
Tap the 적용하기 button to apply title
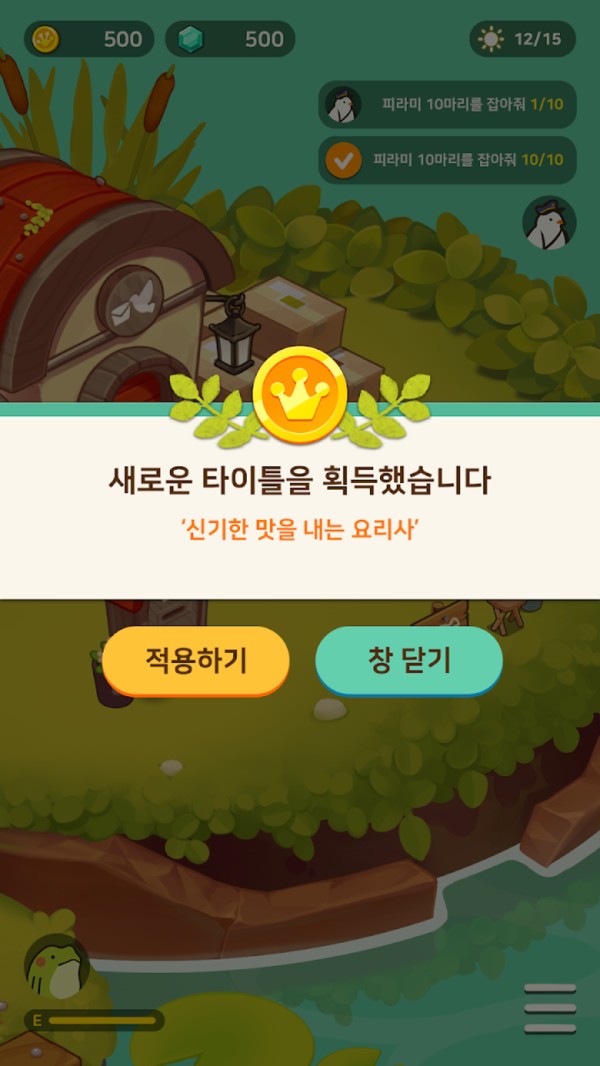196,660
